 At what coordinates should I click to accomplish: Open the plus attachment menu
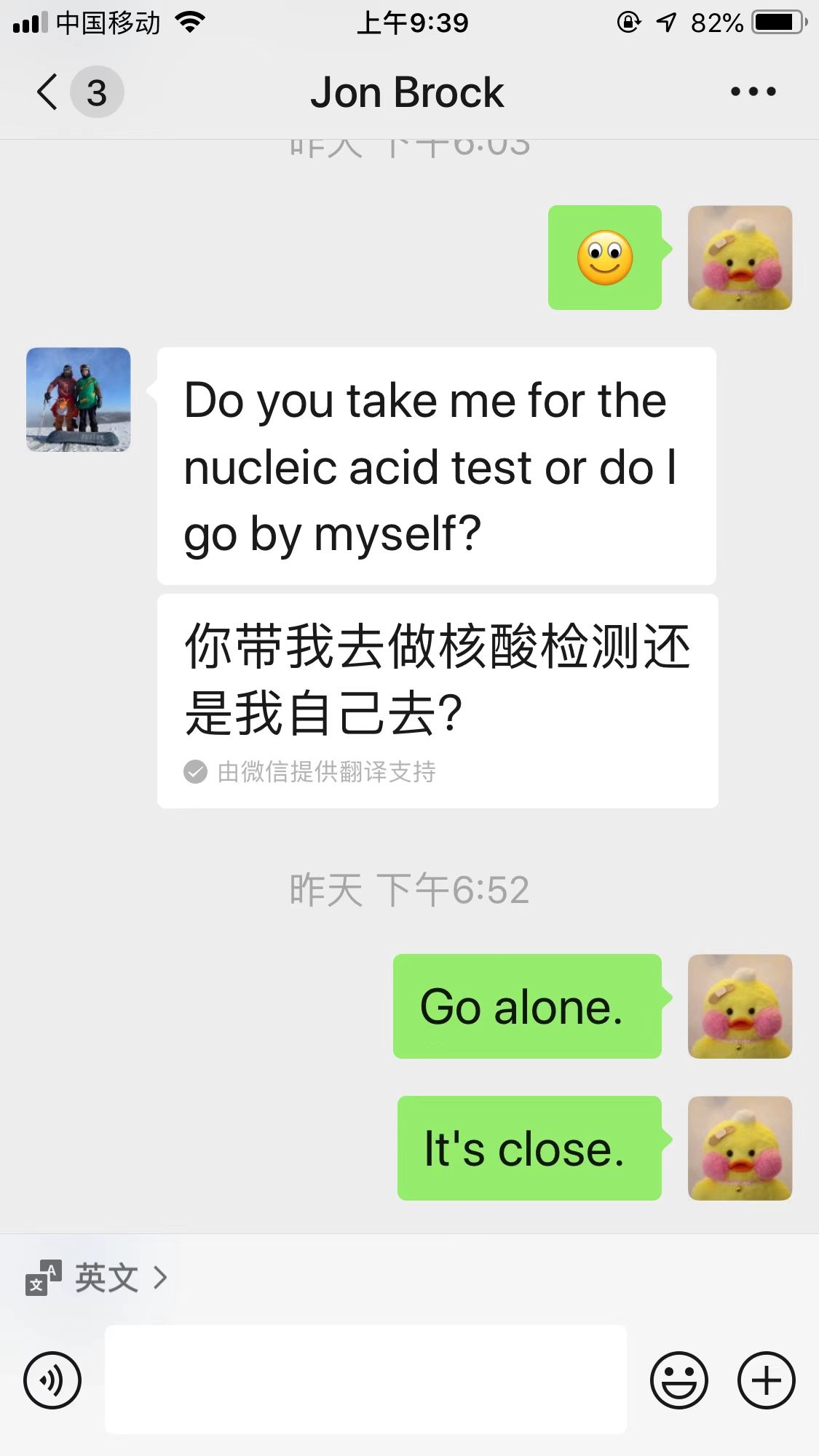click(x=766, y=1380)
